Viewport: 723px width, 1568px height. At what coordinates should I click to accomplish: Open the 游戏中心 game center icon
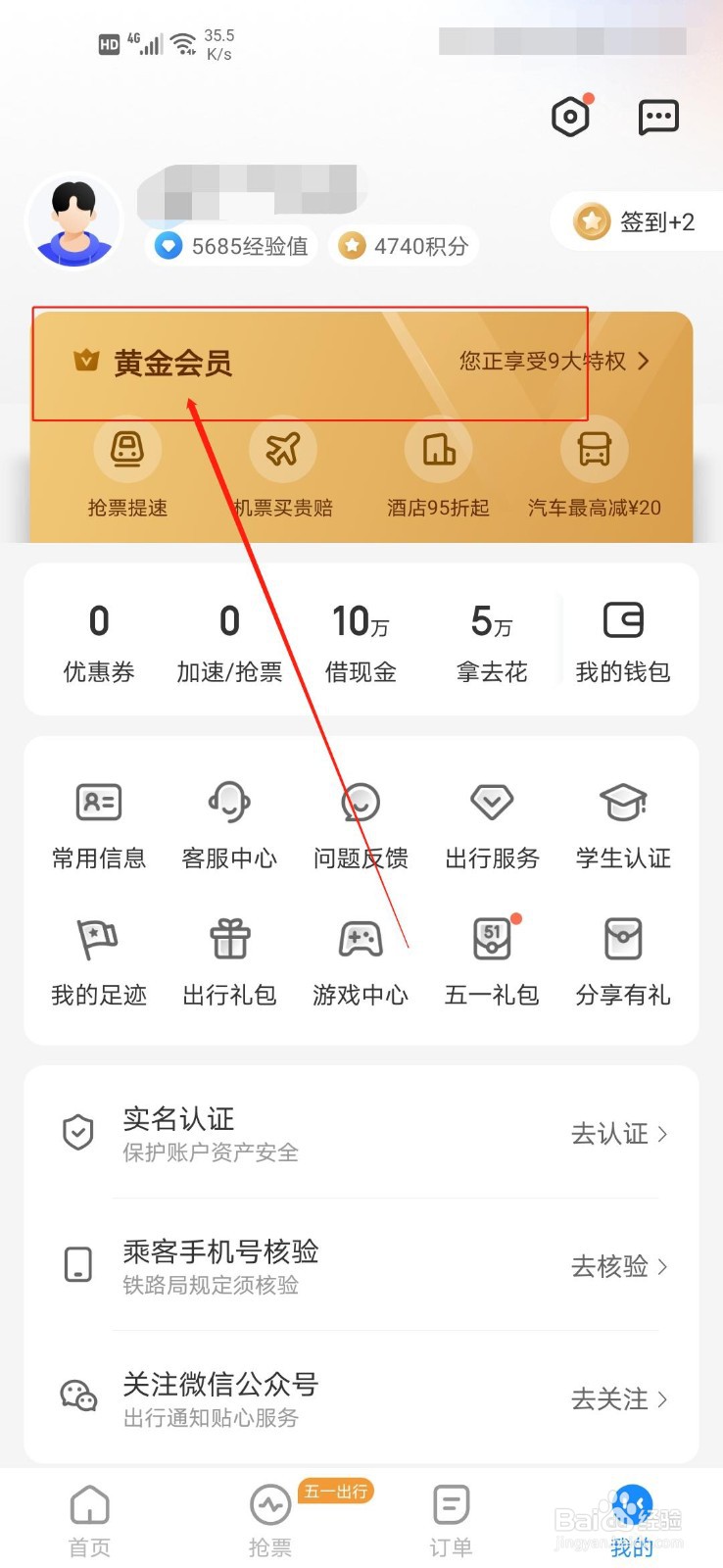(x=361, y=938)
